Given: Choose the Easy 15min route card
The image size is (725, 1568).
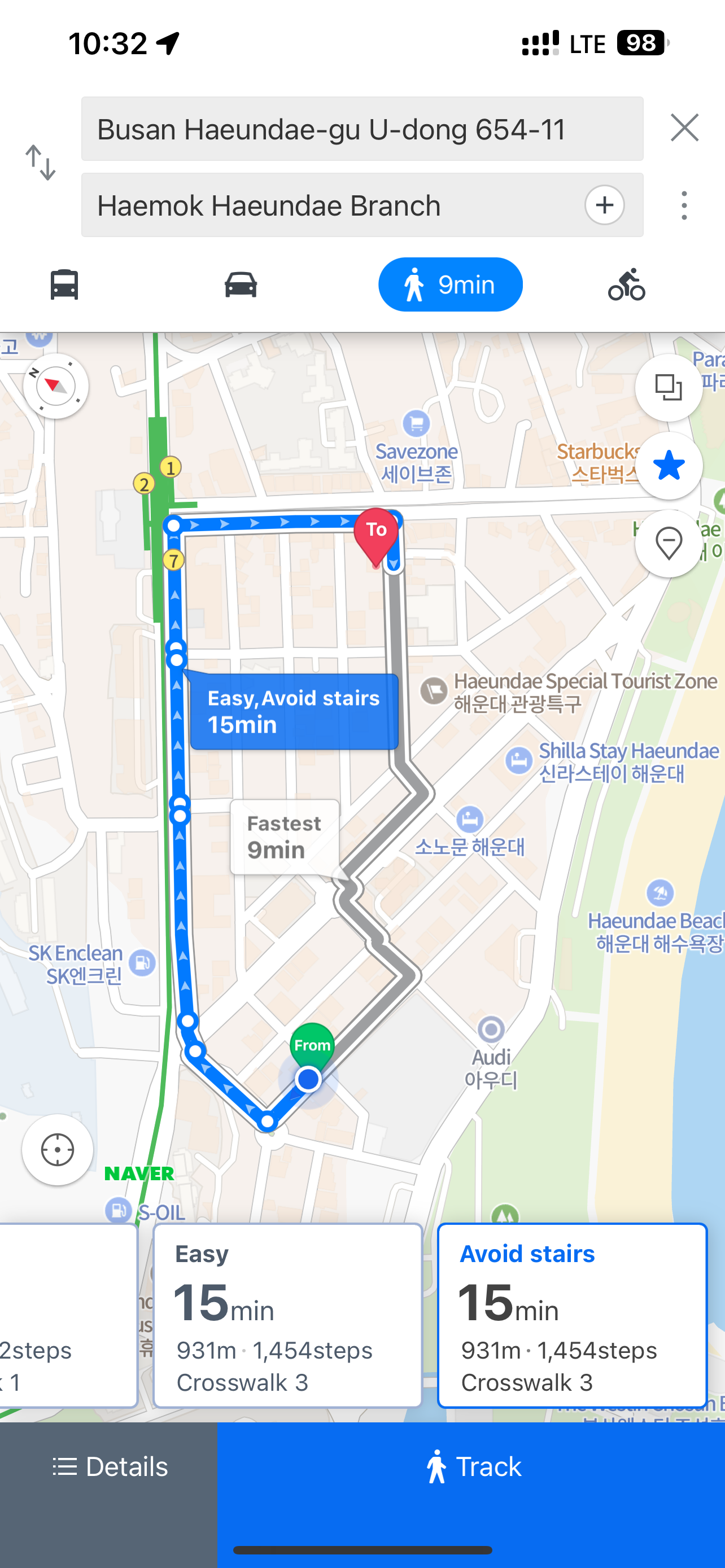Looking at the screenshot, I should coord(287,1316).
